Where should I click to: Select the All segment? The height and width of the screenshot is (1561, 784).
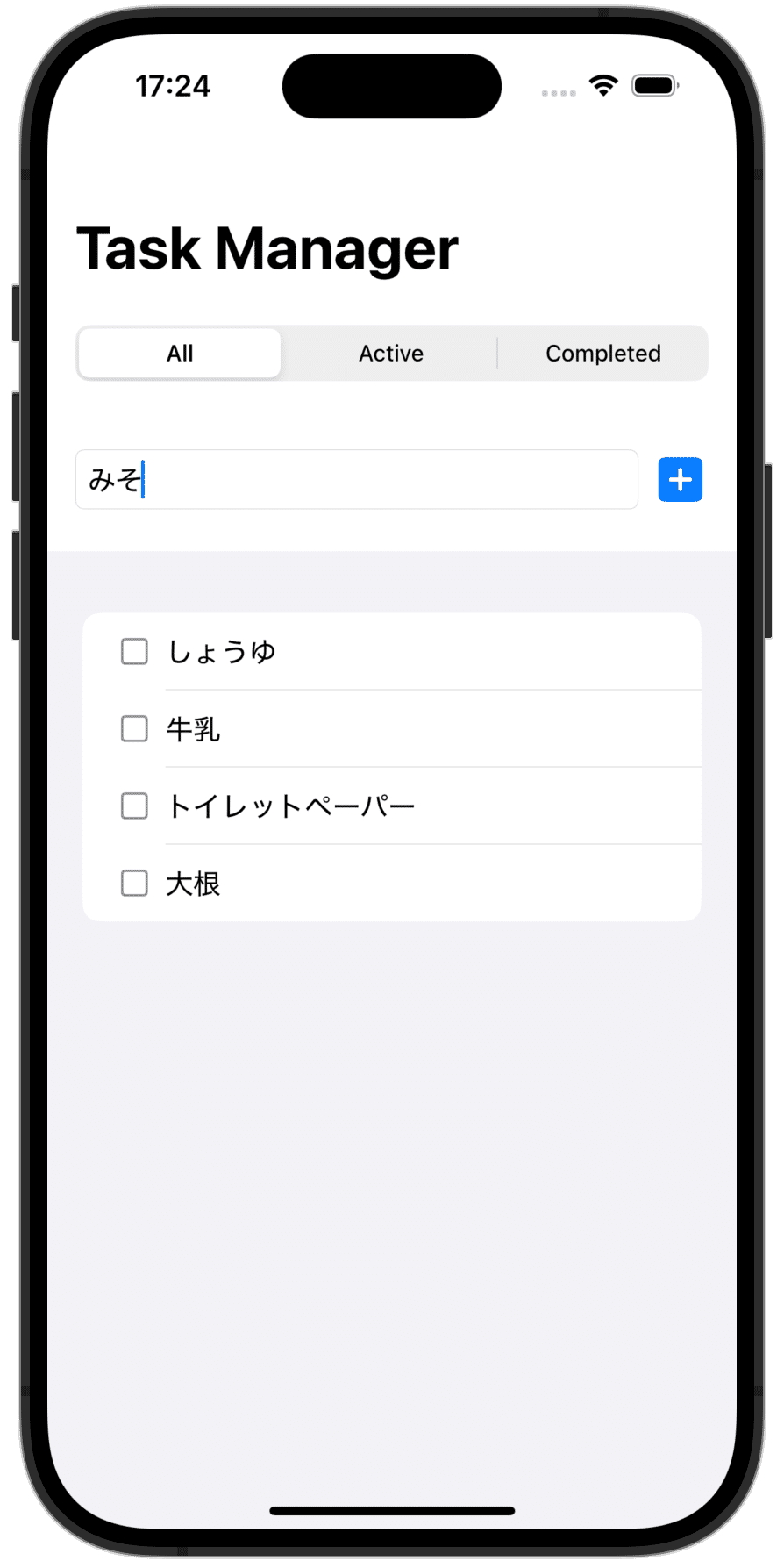tap(180, 354)
